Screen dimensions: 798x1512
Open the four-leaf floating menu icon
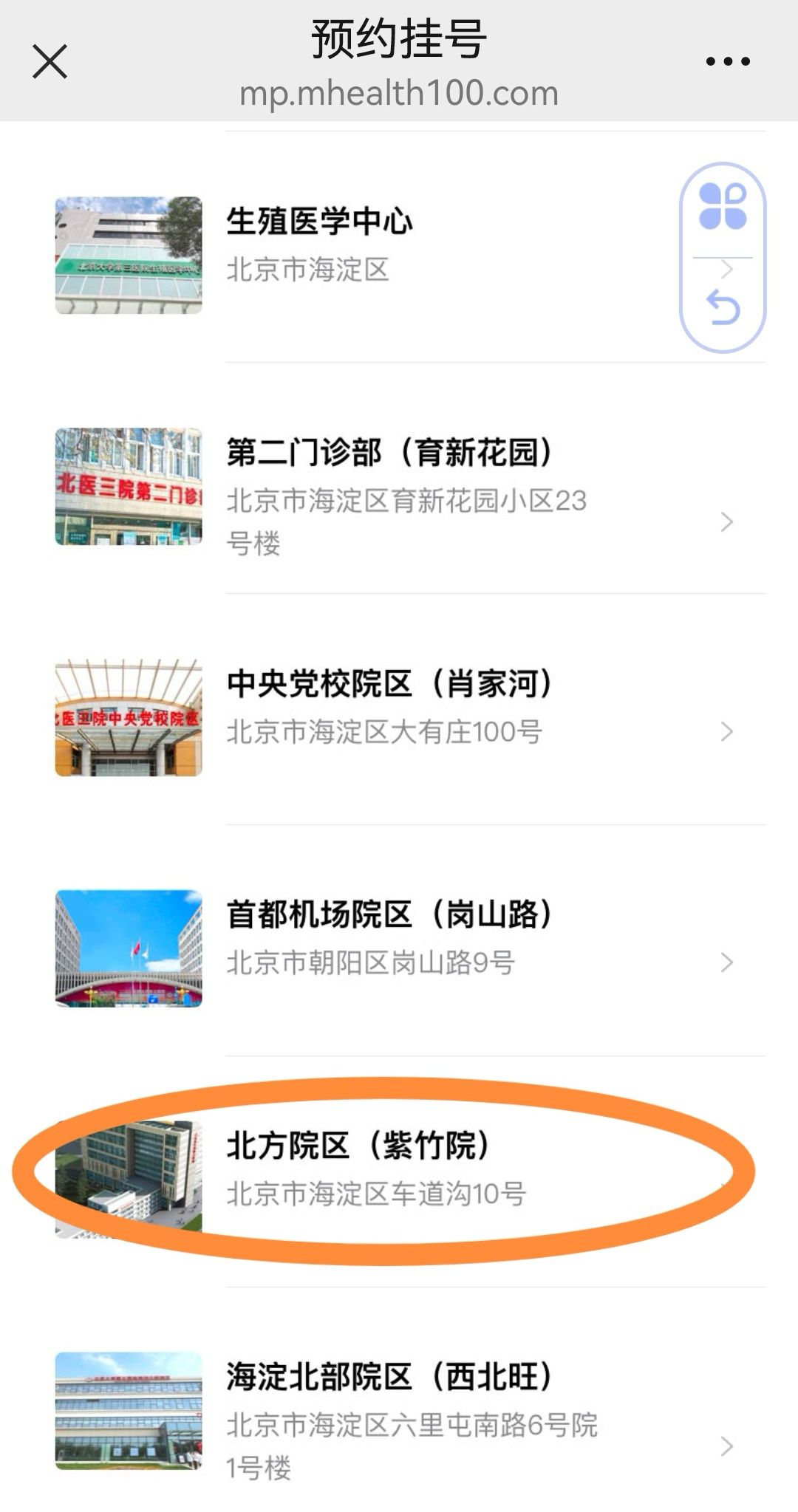[x=723, y=207]
